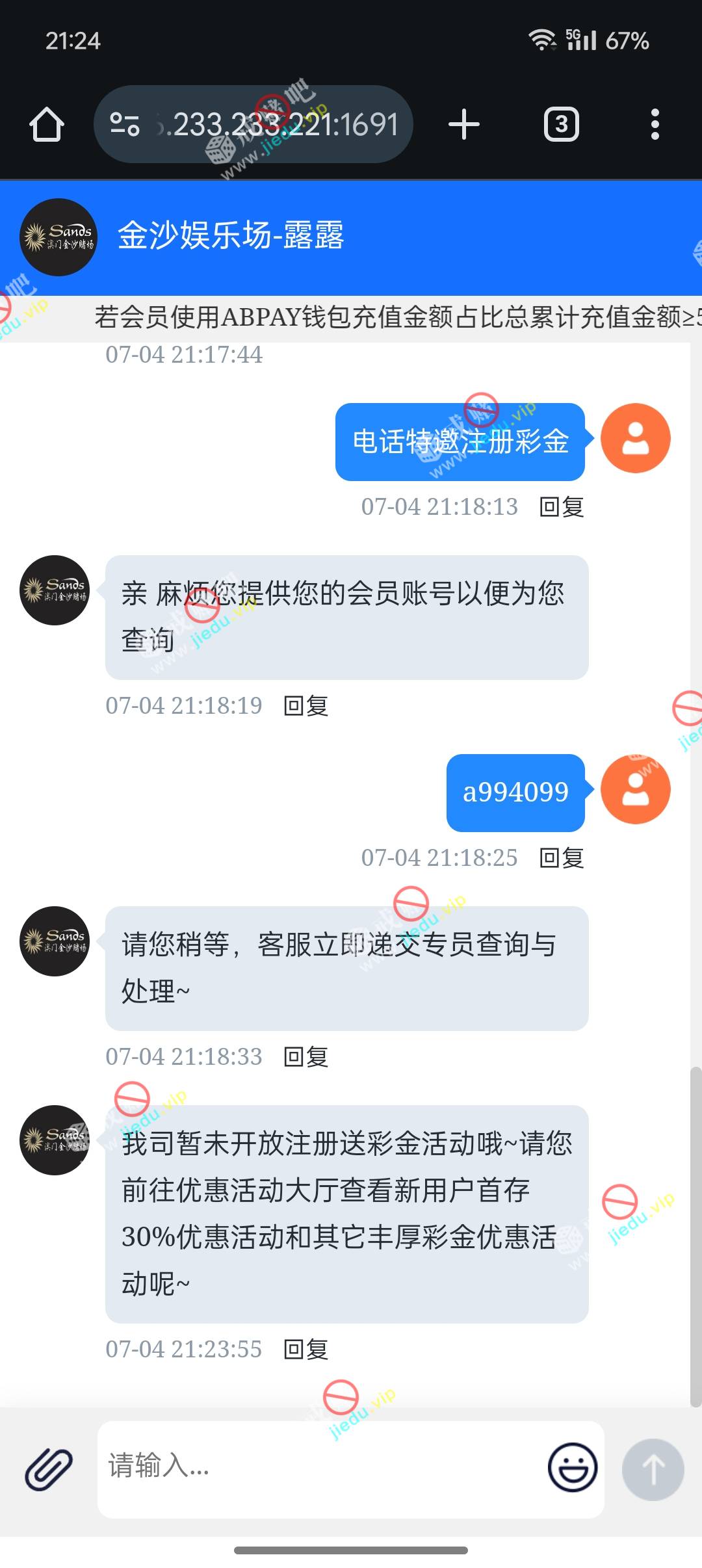Attach a file with the paperclip
702x1568 pixels.
[49, 1469]
